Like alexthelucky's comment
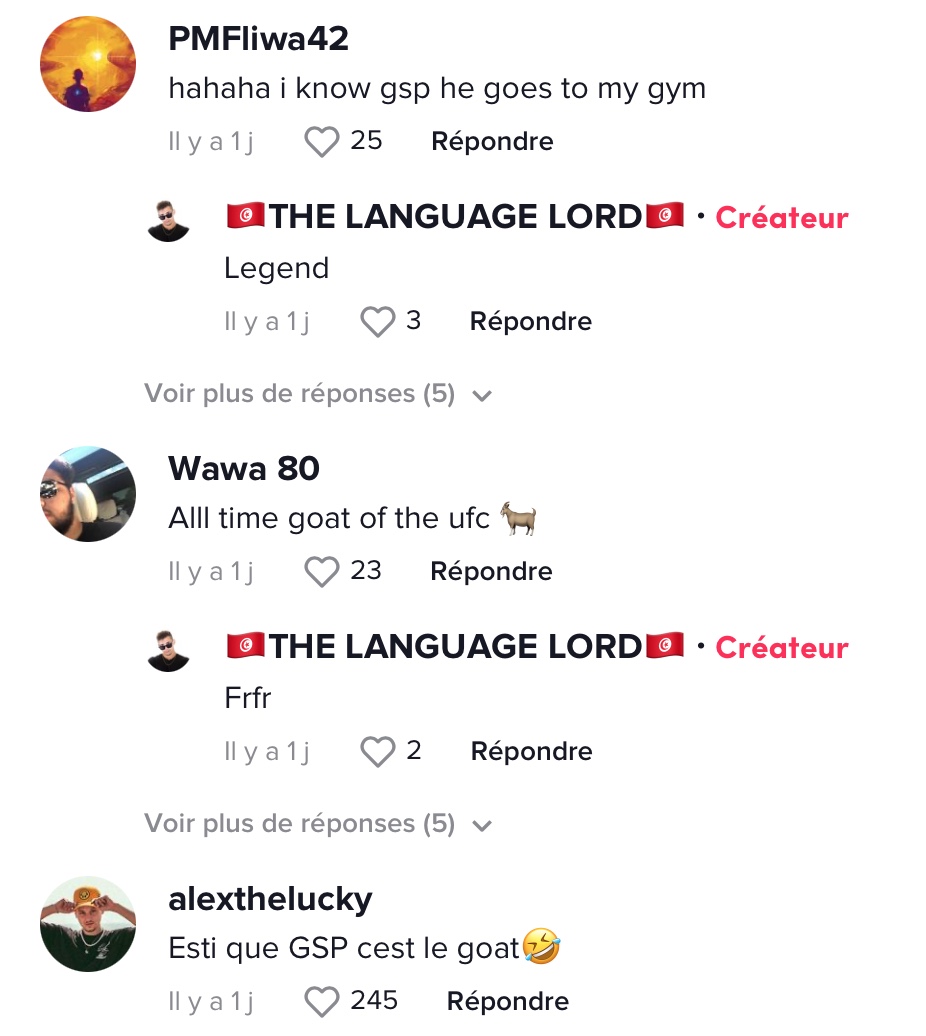The width and height of the screenshot is (926, 1036). coord(322,1002)
